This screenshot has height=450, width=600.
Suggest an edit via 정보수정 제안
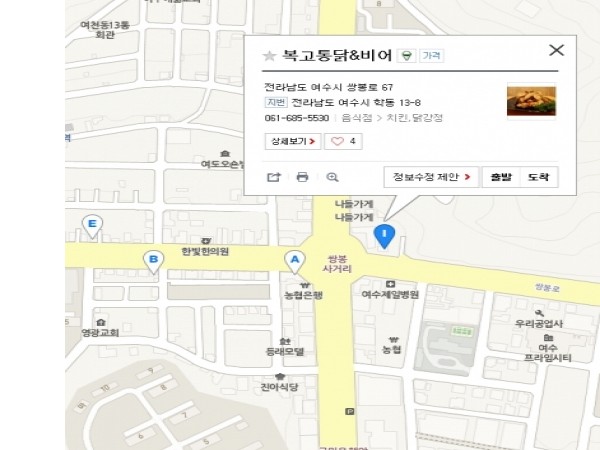click(x=430, y=177)
